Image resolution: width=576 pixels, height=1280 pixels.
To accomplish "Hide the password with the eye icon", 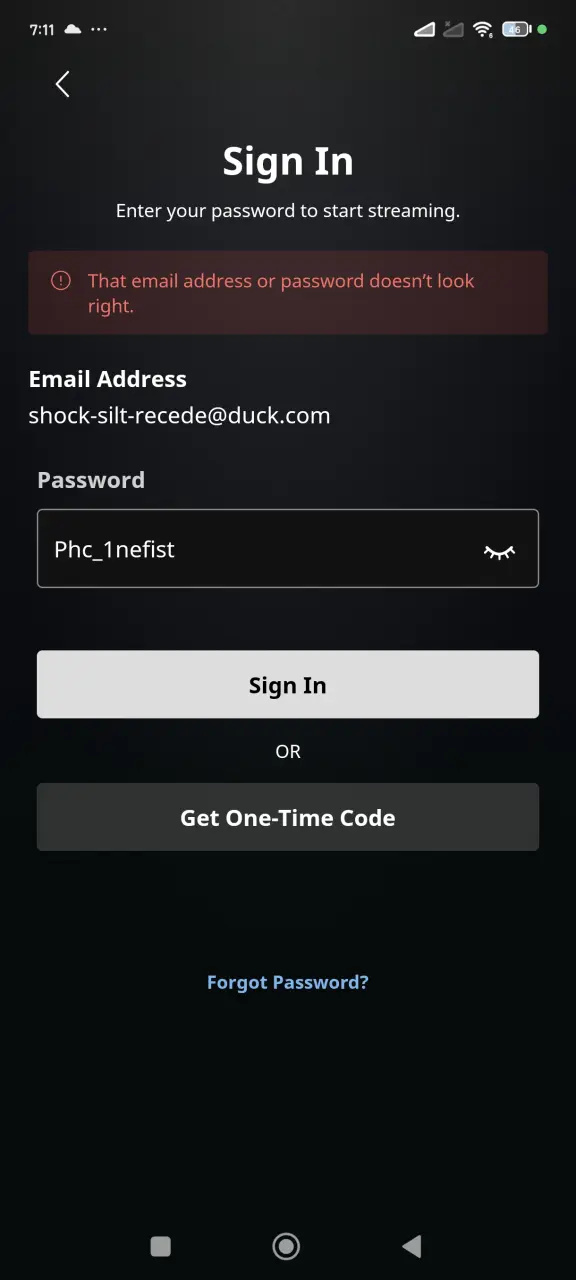I will (499, 550).
